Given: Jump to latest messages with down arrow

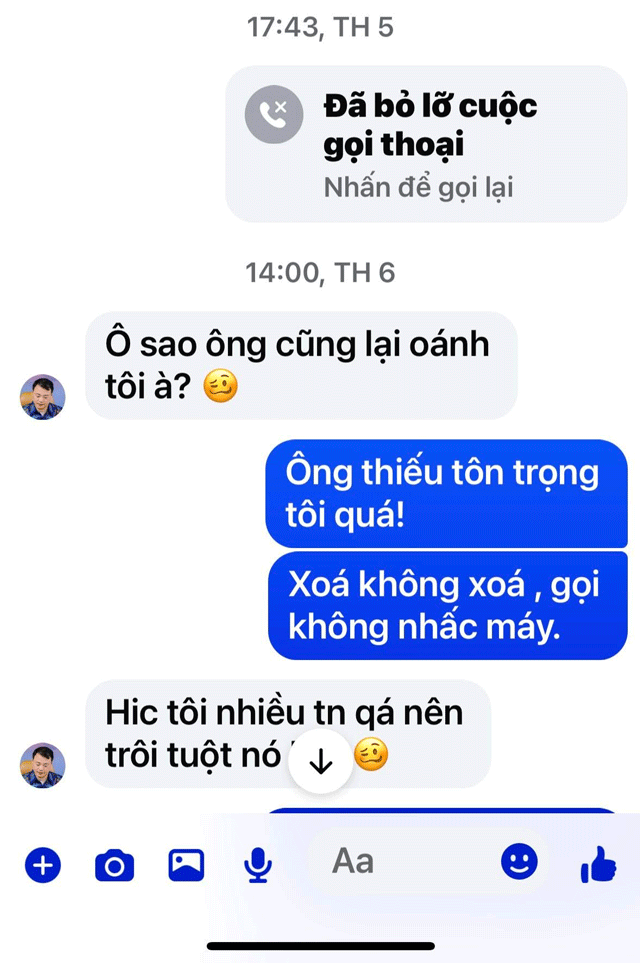Looking at the screenshot, I should (x=320, y=763).
